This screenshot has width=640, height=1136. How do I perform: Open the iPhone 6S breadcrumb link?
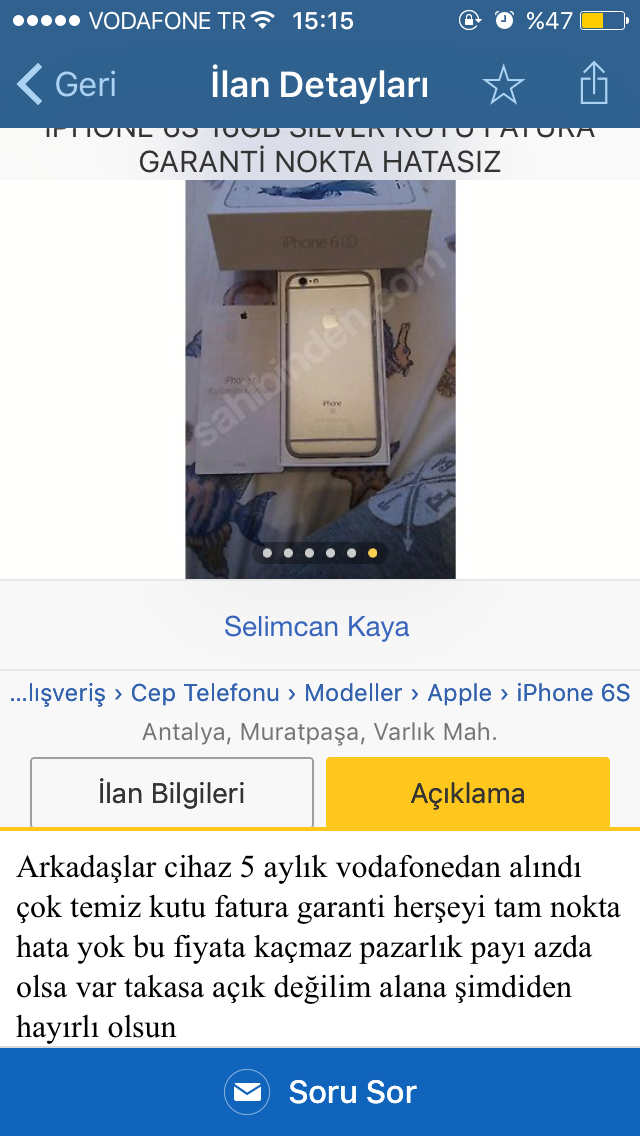click(573, 693)
